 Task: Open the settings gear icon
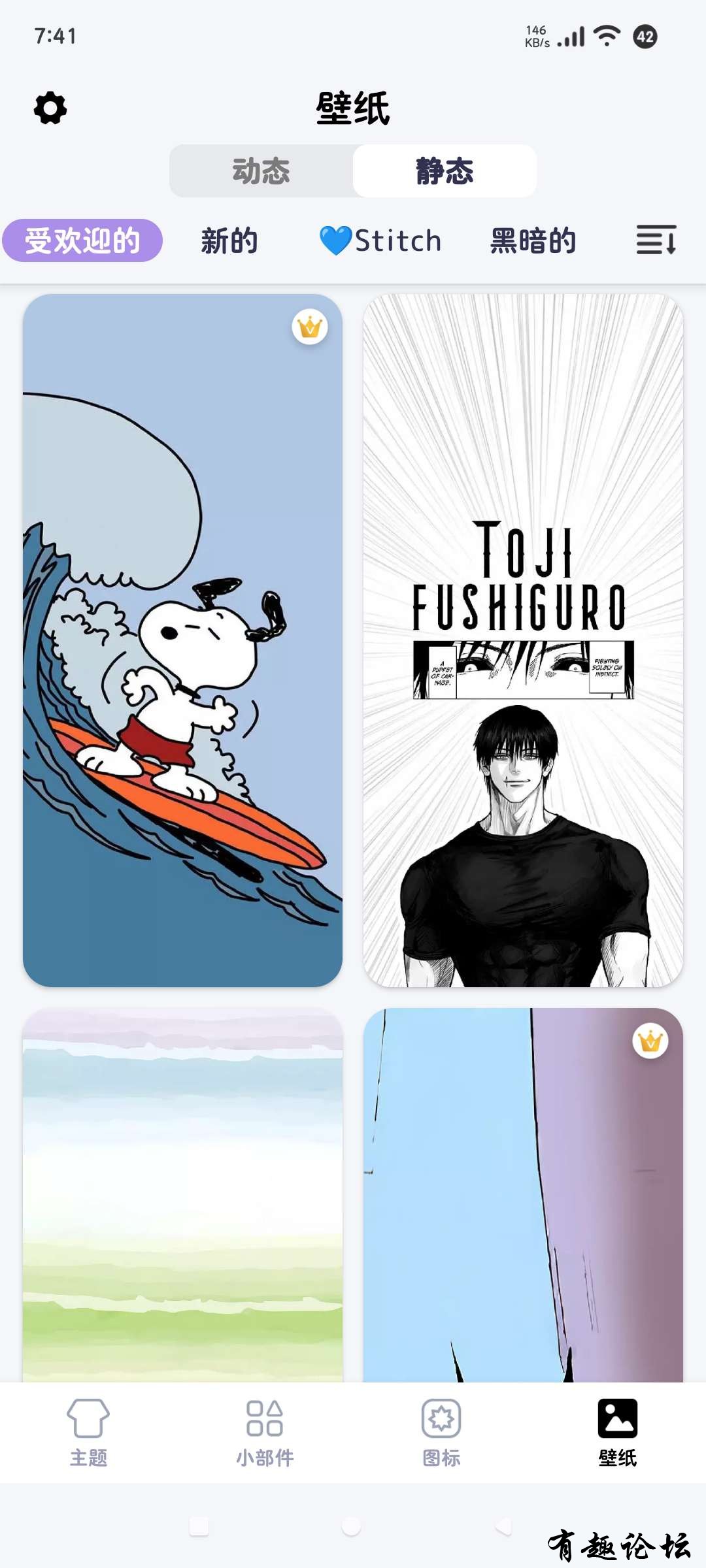pos(50,108)
